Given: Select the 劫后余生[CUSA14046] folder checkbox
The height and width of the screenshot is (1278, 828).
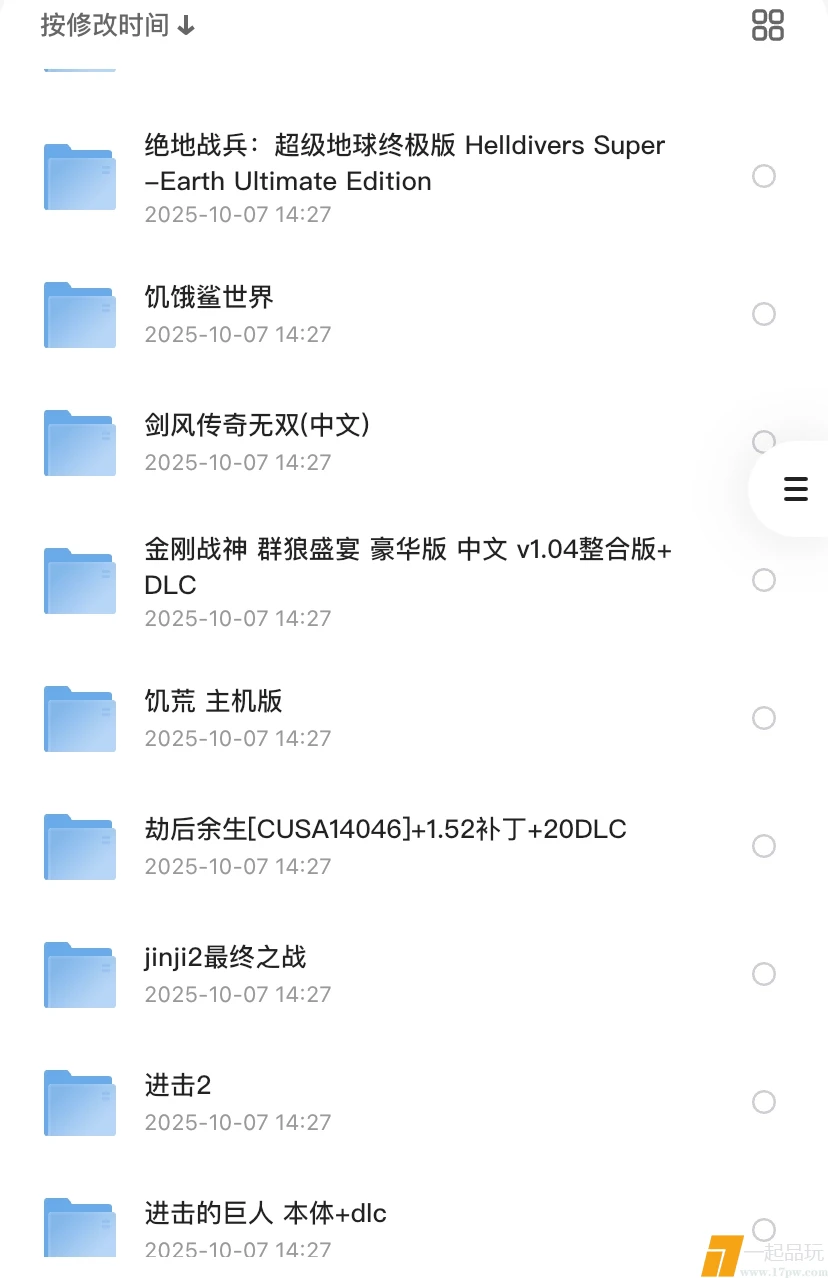Looking at the screenshot, I should coord(764,846).
